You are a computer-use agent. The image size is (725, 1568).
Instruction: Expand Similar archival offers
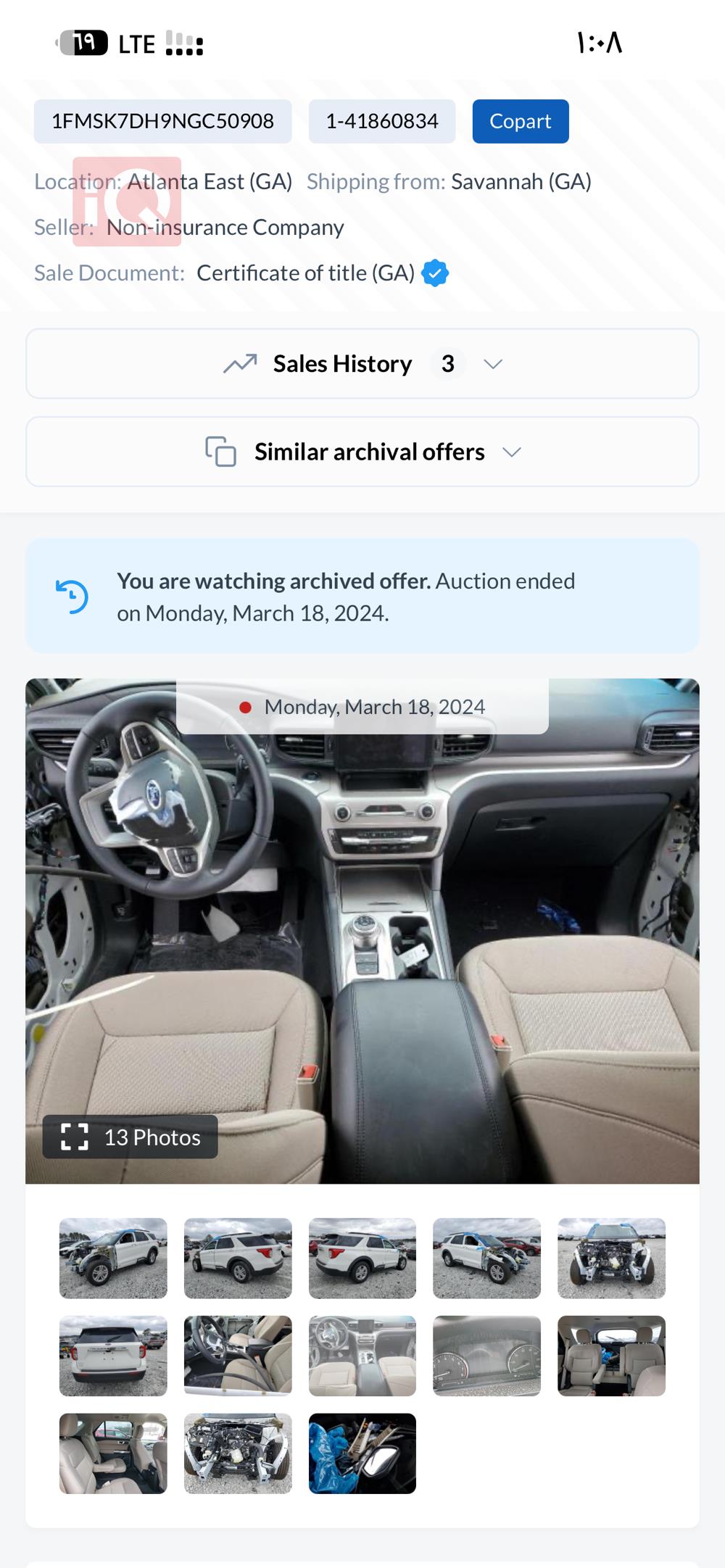362,452
